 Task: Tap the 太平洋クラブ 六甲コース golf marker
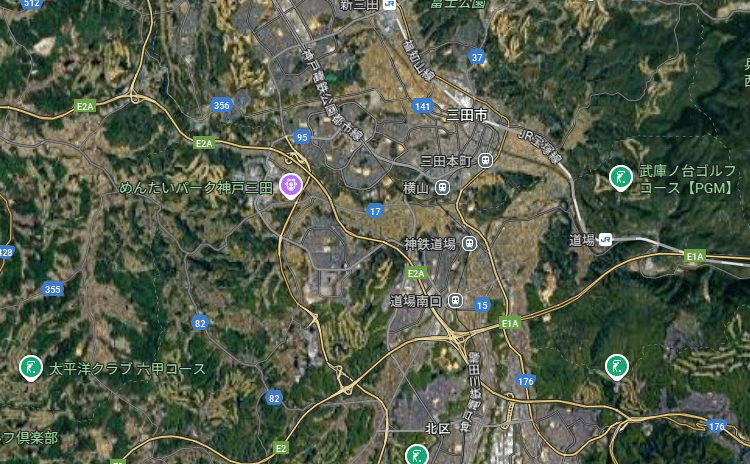(30, 367)
